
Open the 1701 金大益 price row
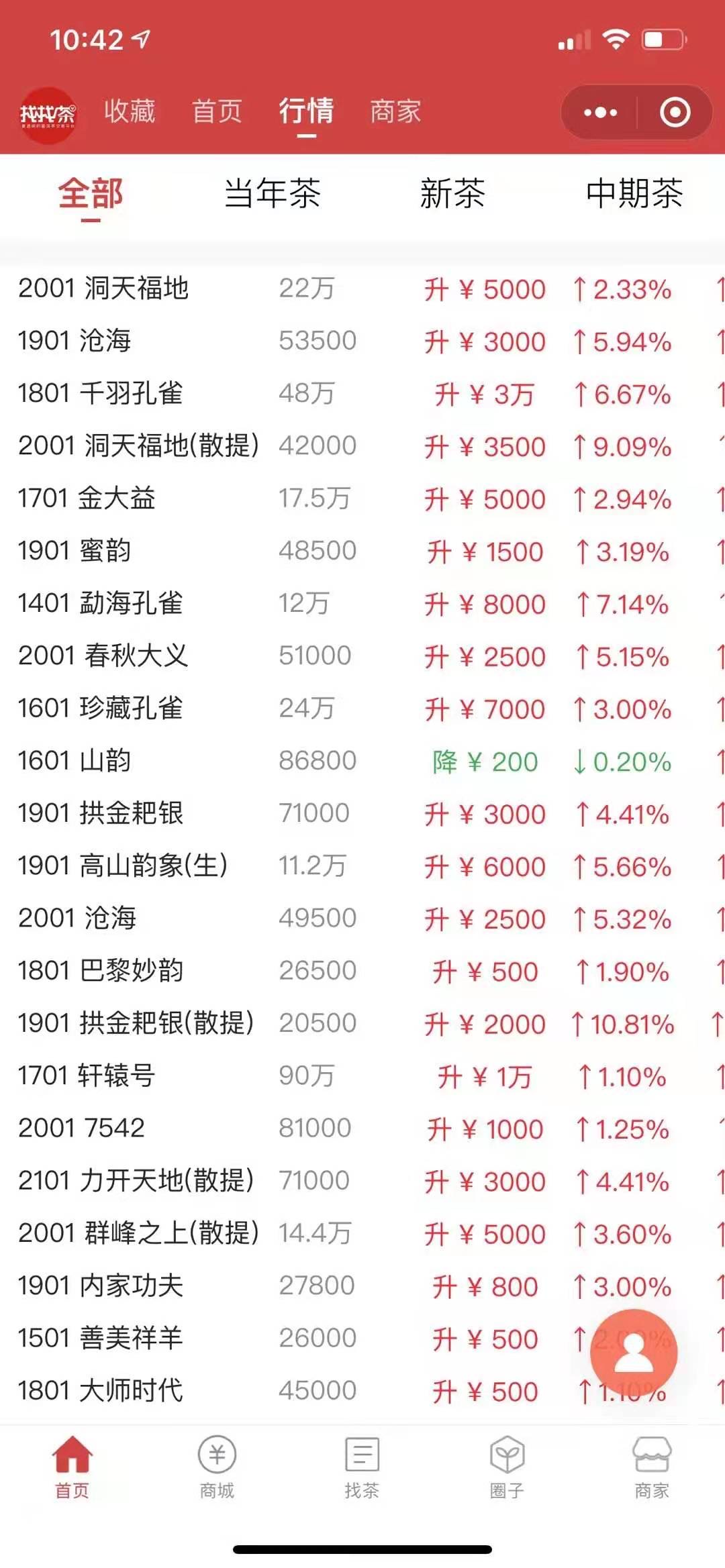tap(362, 499)
